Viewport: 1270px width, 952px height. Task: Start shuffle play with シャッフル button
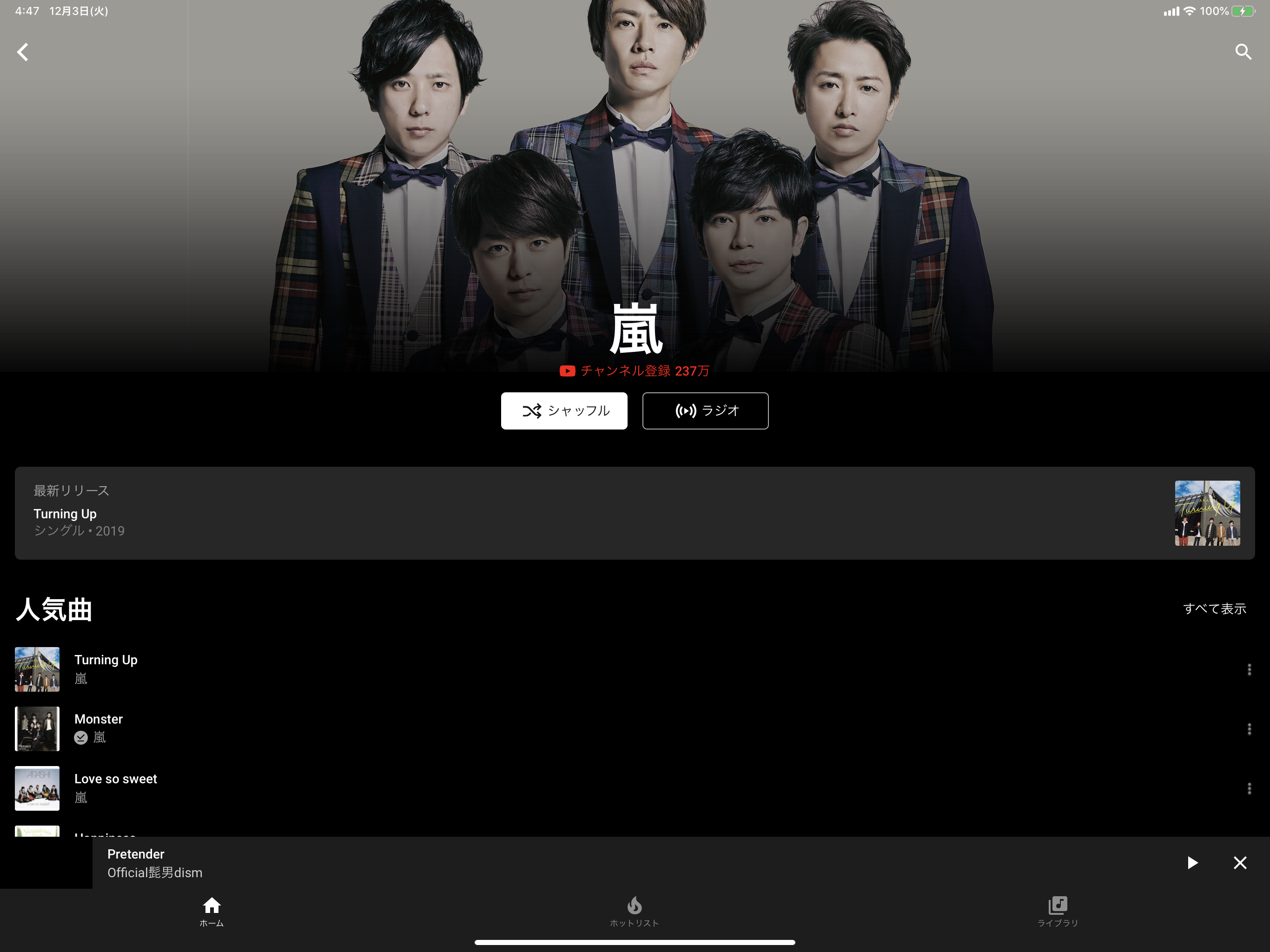pyautogui.click(x=564, y=410)
